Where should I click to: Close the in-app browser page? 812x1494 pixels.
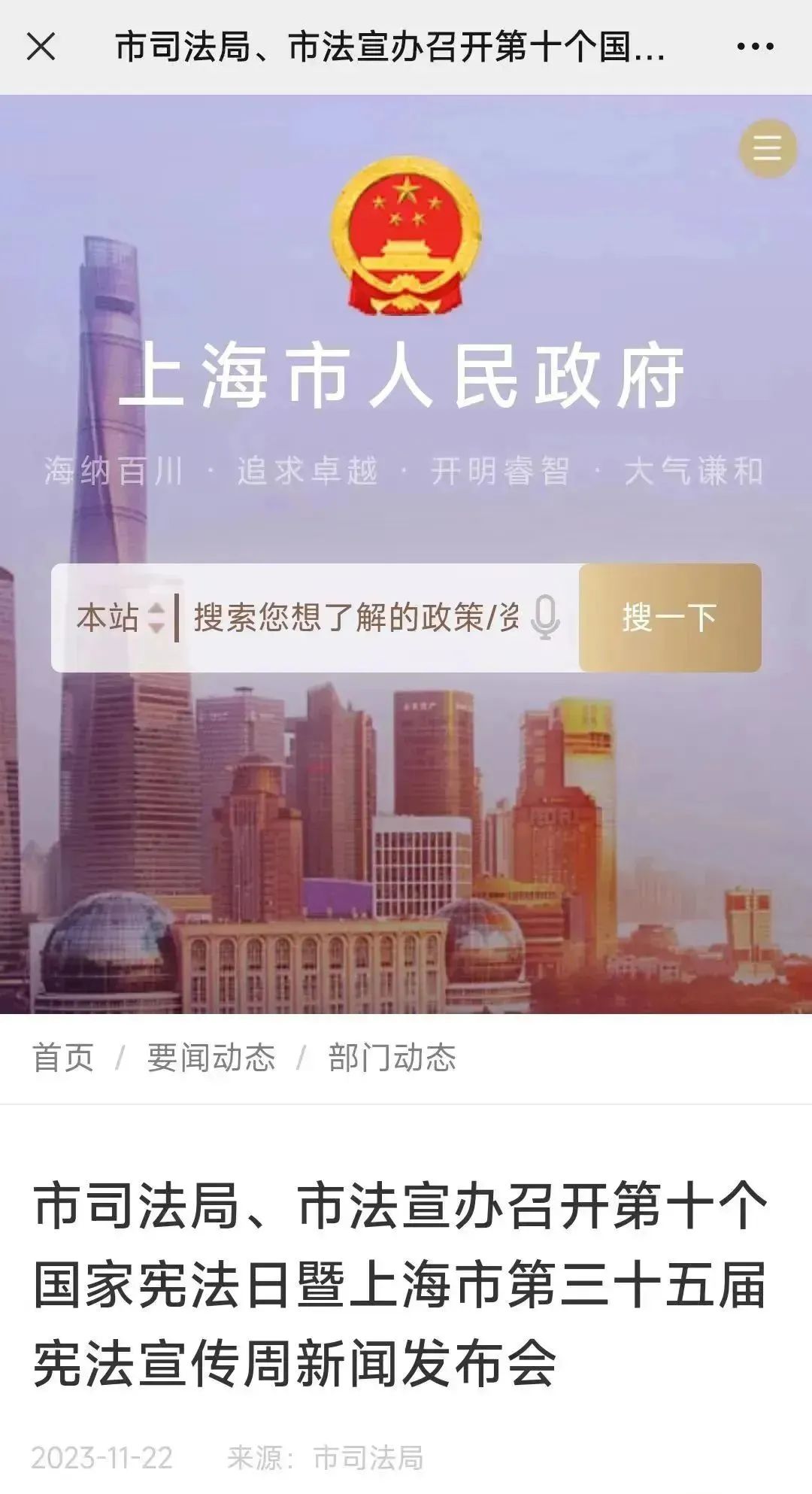point(41,47)
